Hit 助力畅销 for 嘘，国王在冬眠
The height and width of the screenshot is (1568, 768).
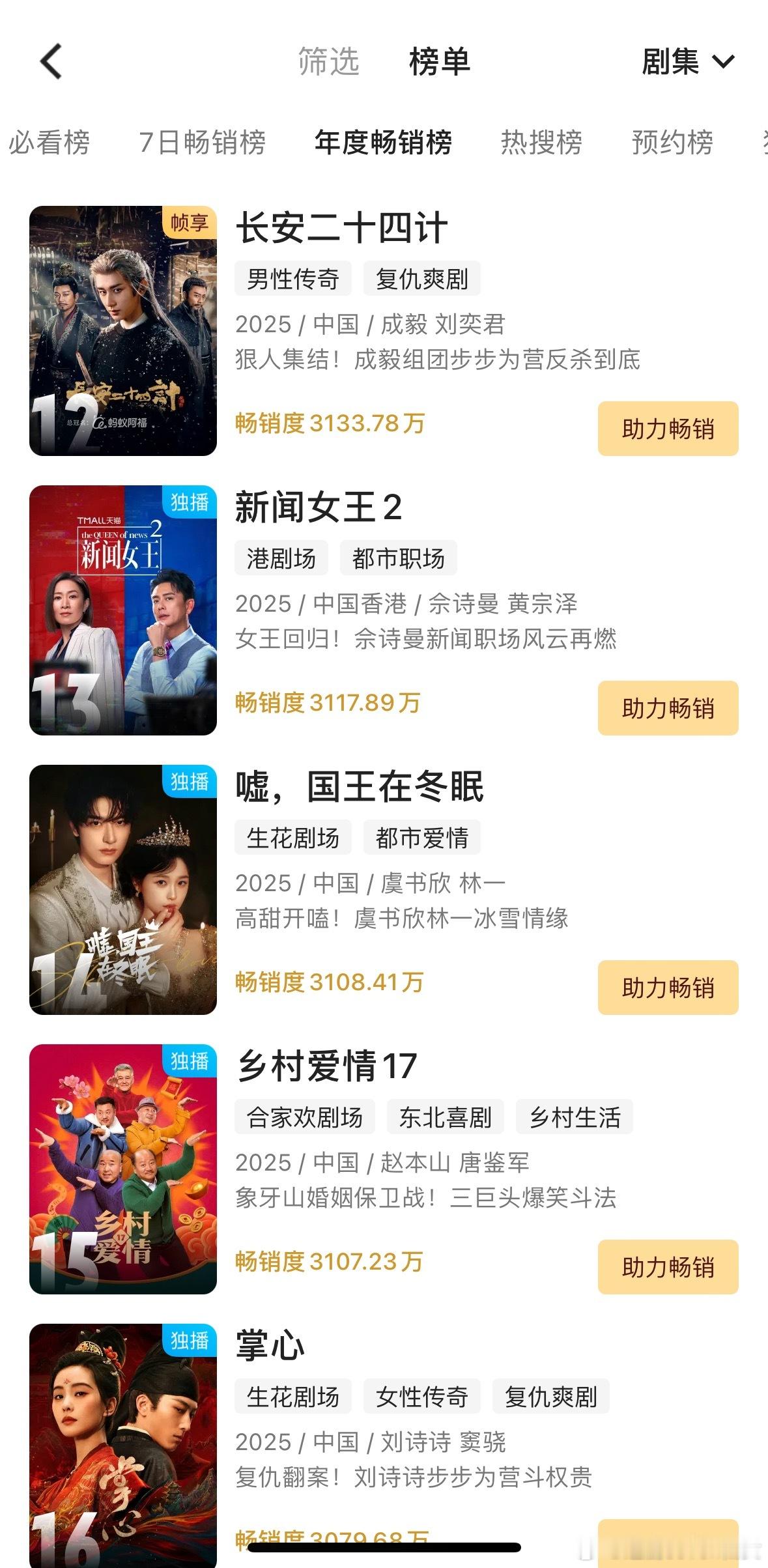point(668,988)
